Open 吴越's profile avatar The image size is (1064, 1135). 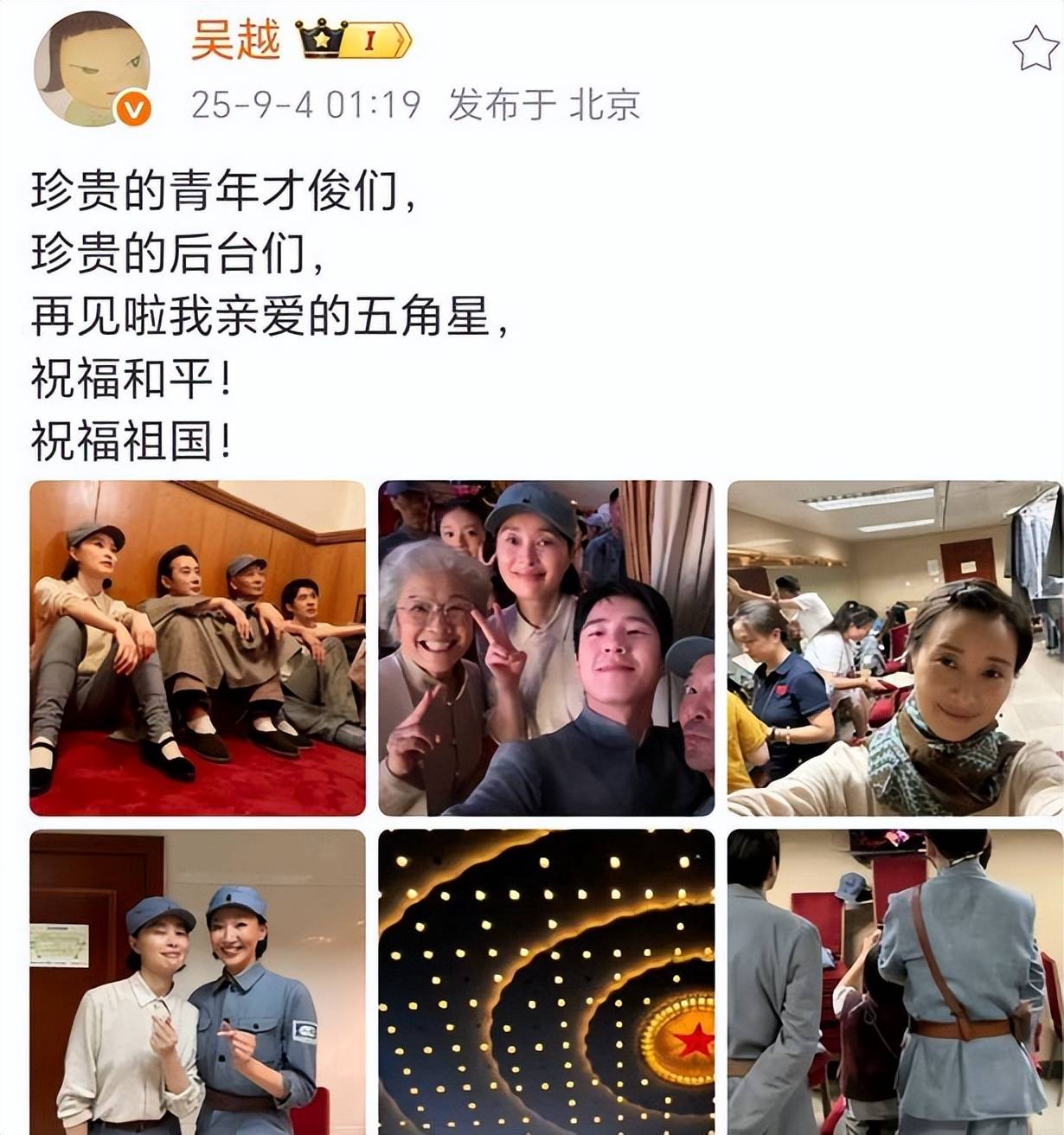pos(91,69)
